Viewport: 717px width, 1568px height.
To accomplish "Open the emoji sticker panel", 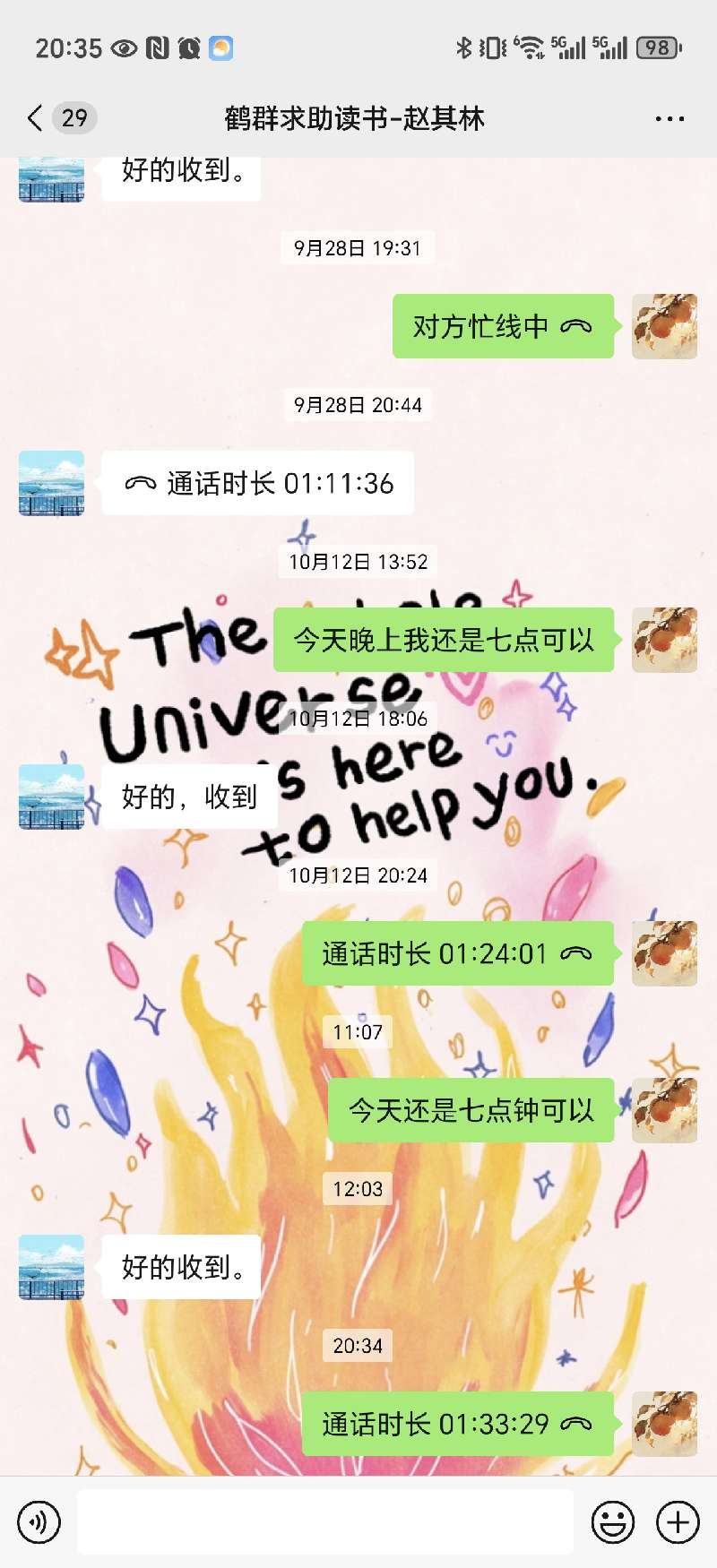I will pos(613,1521).
